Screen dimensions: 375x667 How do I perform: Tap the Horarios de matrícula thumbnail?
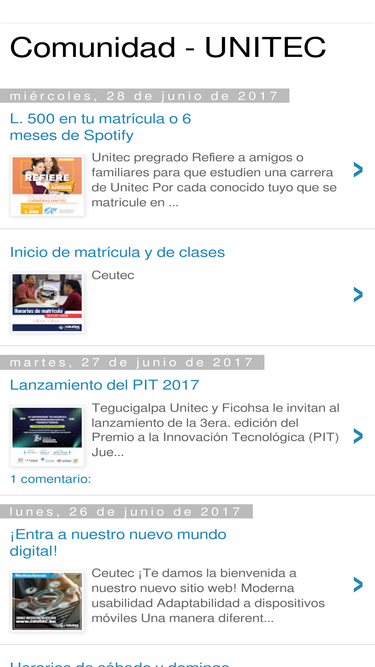tap(47, 302)
